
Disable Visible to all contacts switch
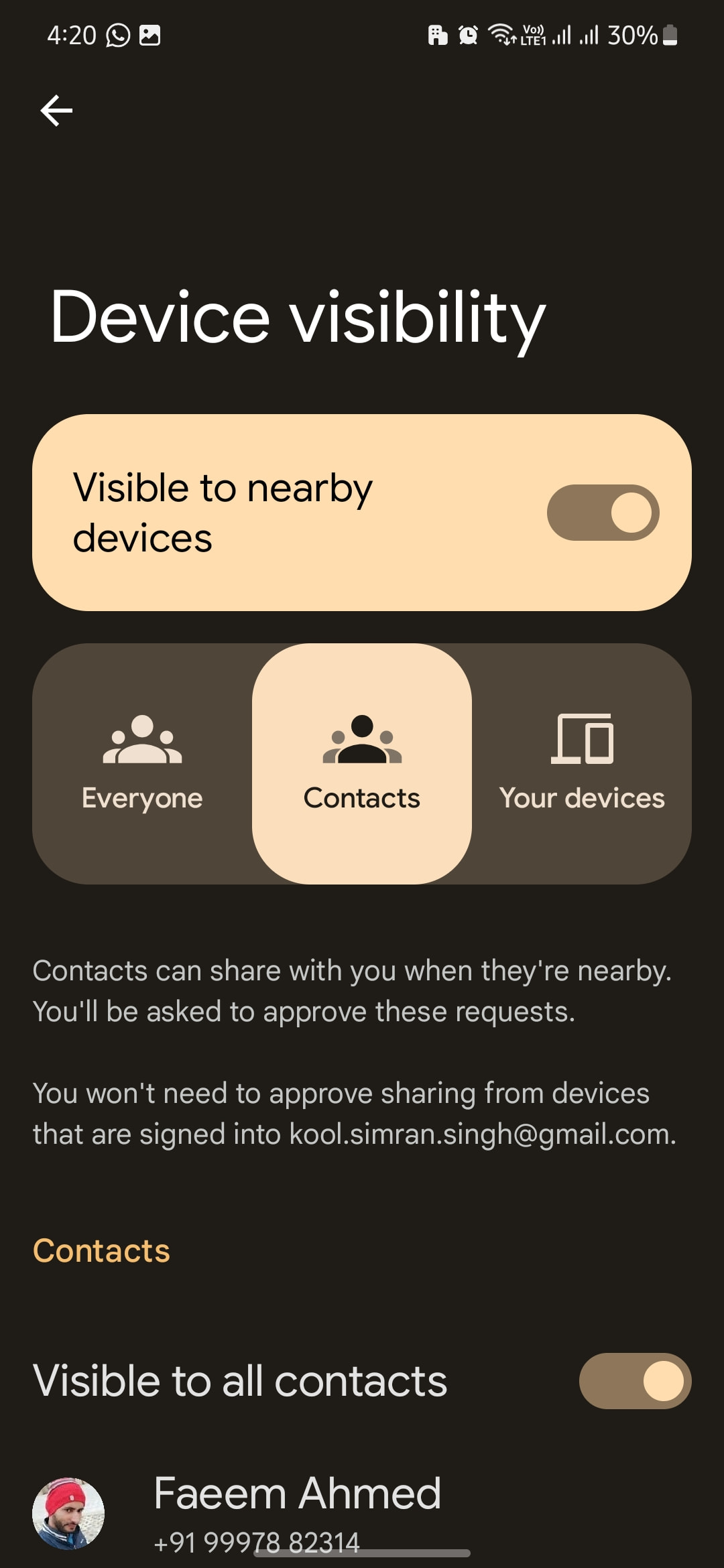(x=635, y=1381)
